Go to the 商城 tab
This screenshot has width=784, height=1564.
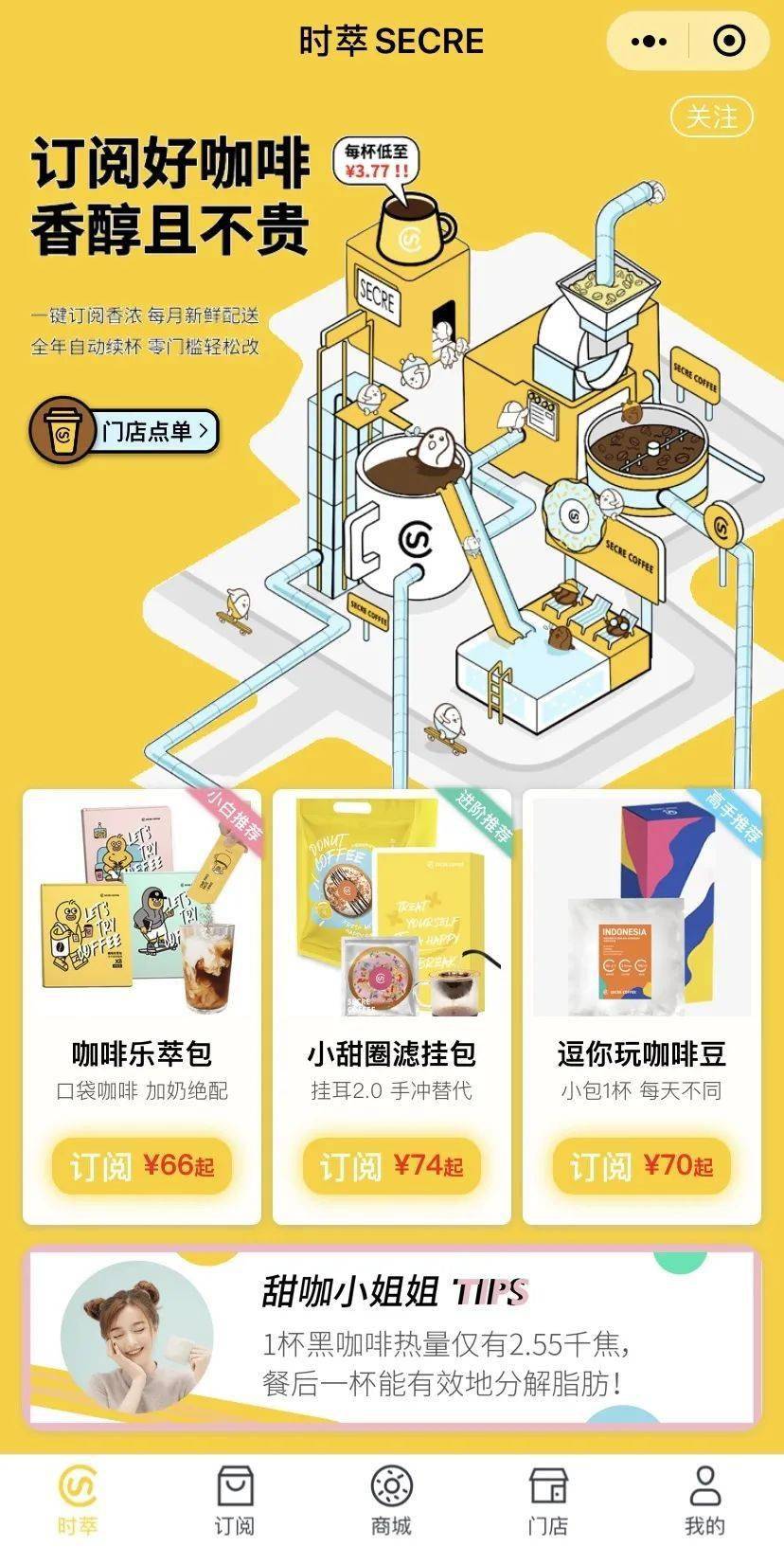pos(391,1501)
